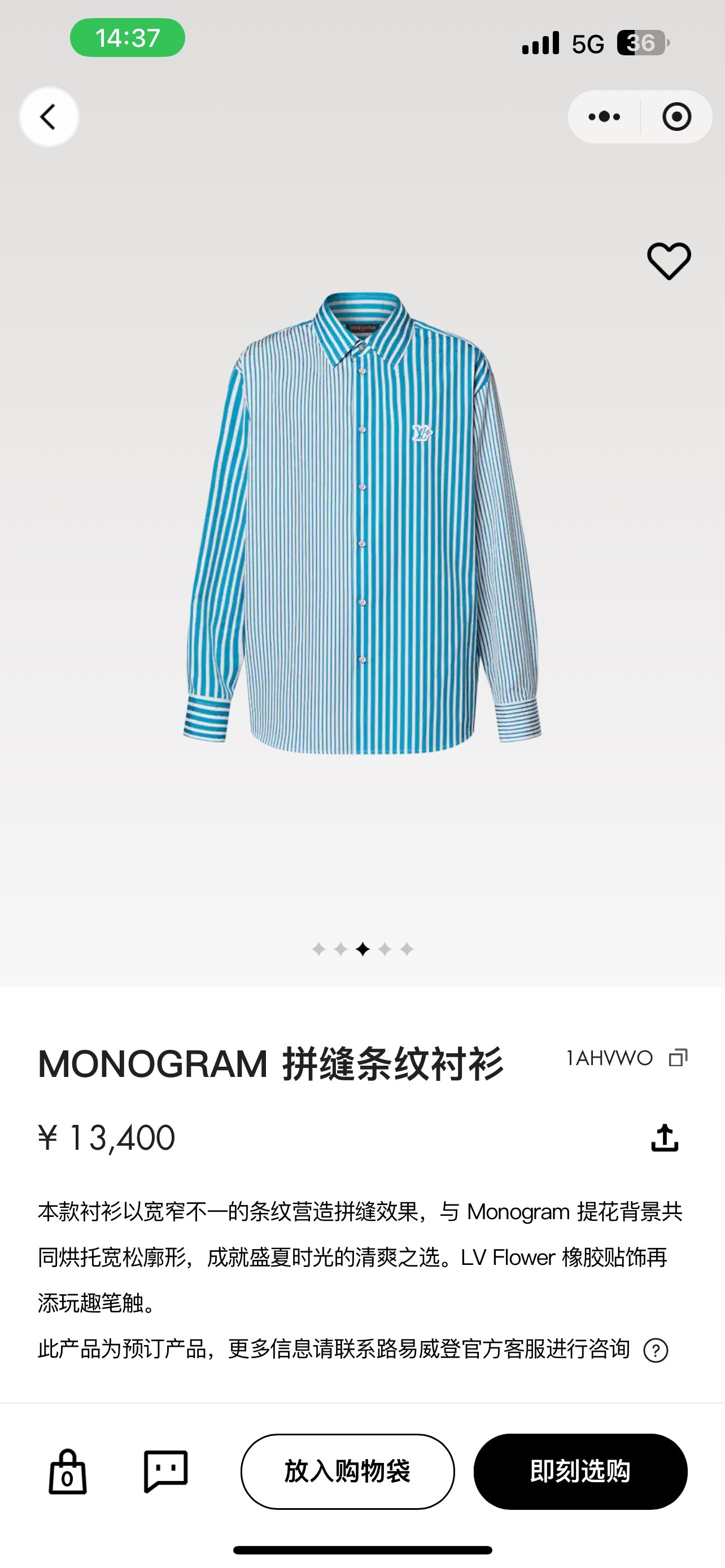The height and width of the screenshot is (1568, 725).
Task: Tap 放入购物袋 to add to bag
Action: point(348,1471)
